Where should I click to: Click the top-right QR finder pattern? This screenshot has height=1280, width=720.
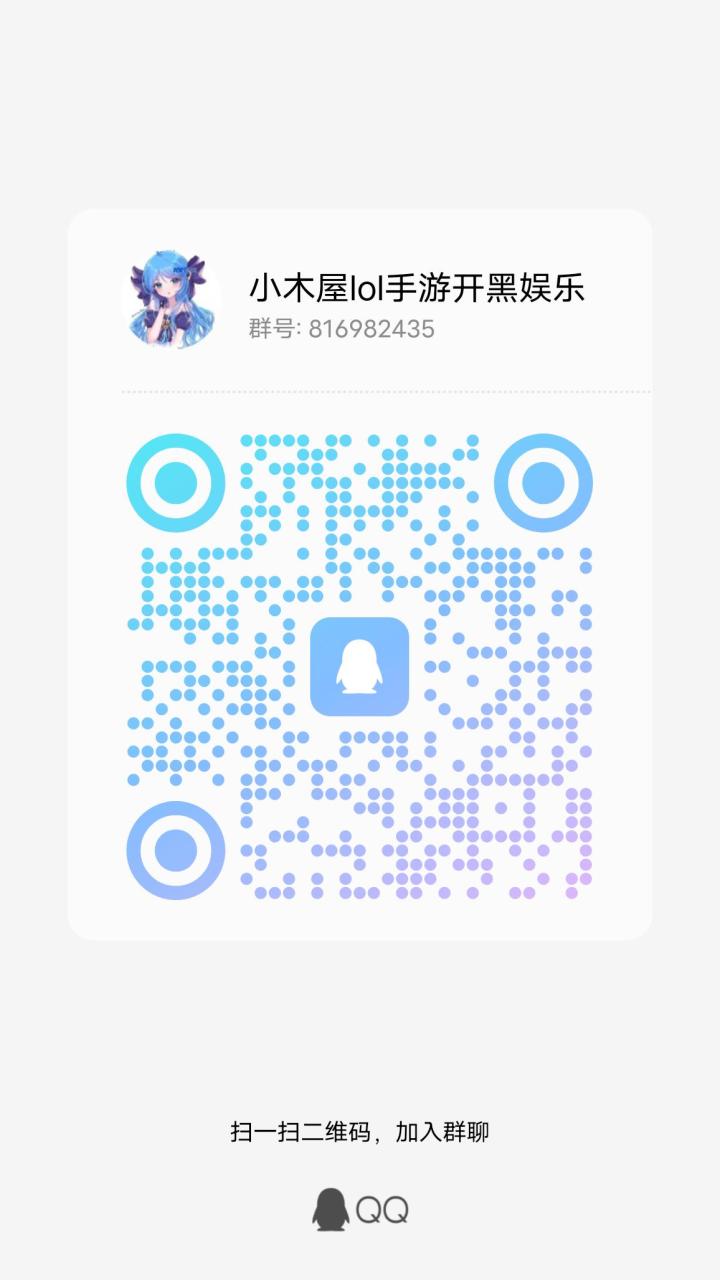tap(543, 481)
